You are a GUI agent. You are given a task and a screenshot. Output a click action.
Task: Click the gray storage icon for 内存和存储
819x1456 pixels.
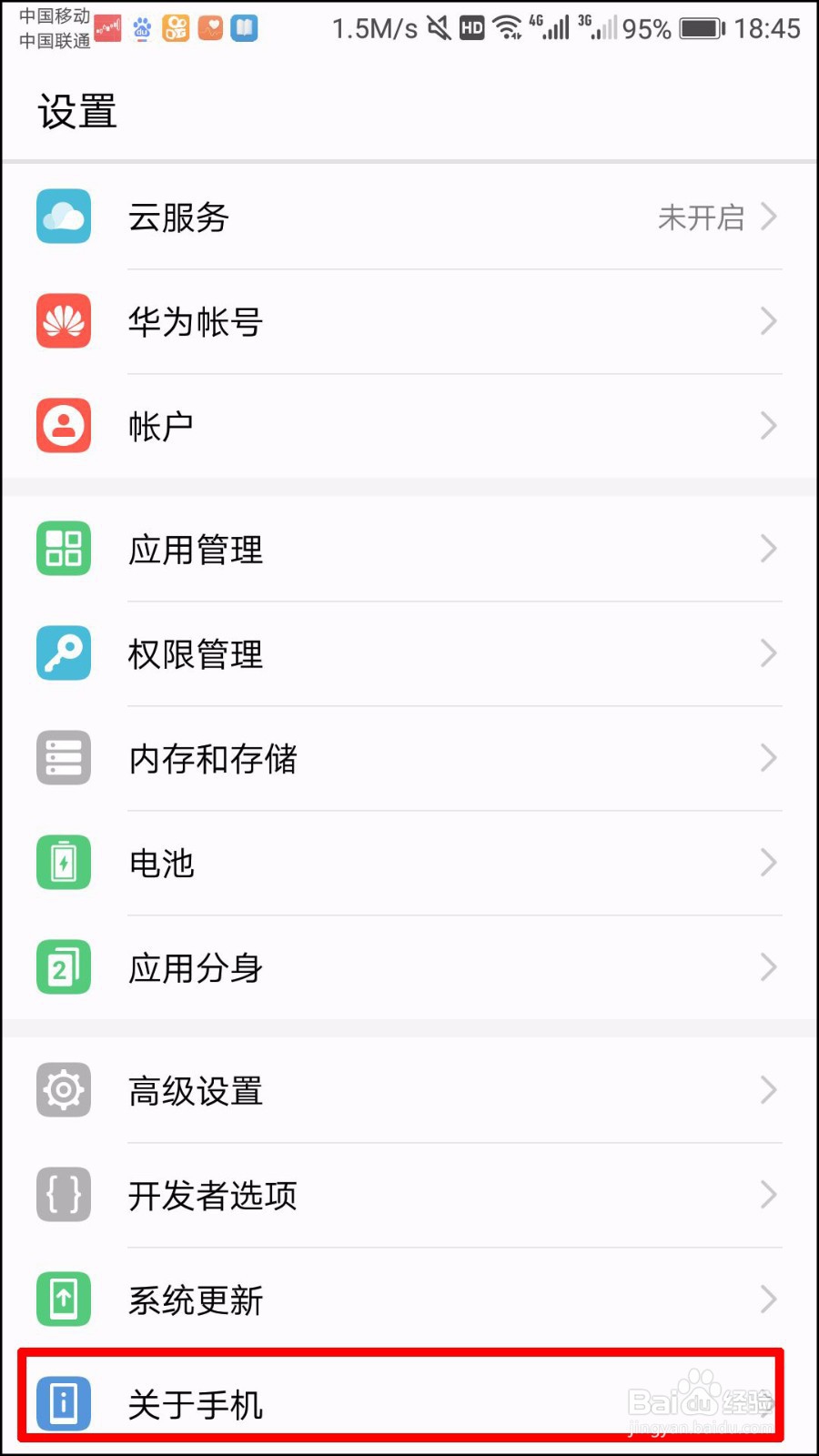tap(62, 757)
